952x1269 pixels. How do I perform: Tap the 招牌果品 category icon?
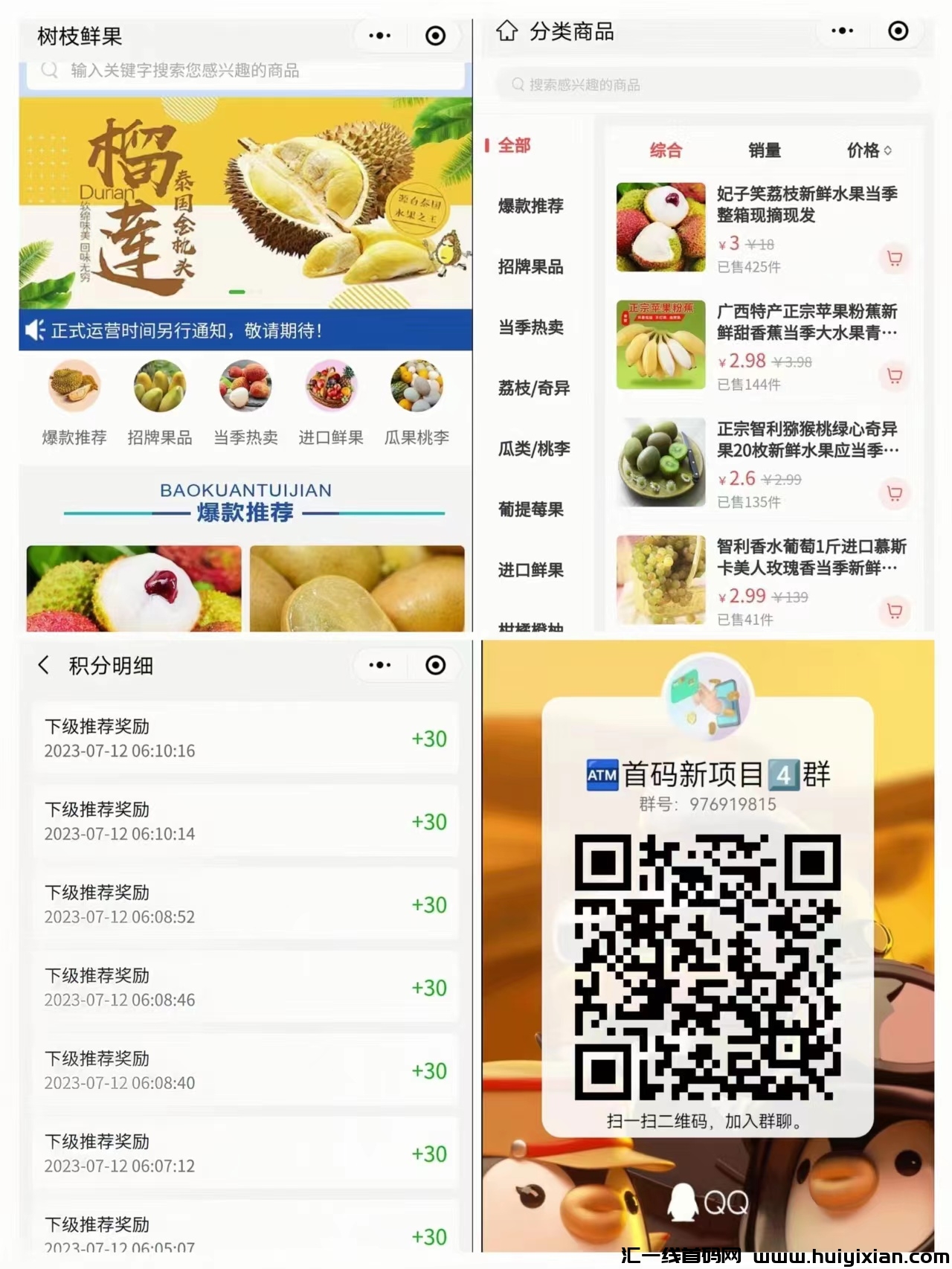pyautogui.click(x=158, y=387)
